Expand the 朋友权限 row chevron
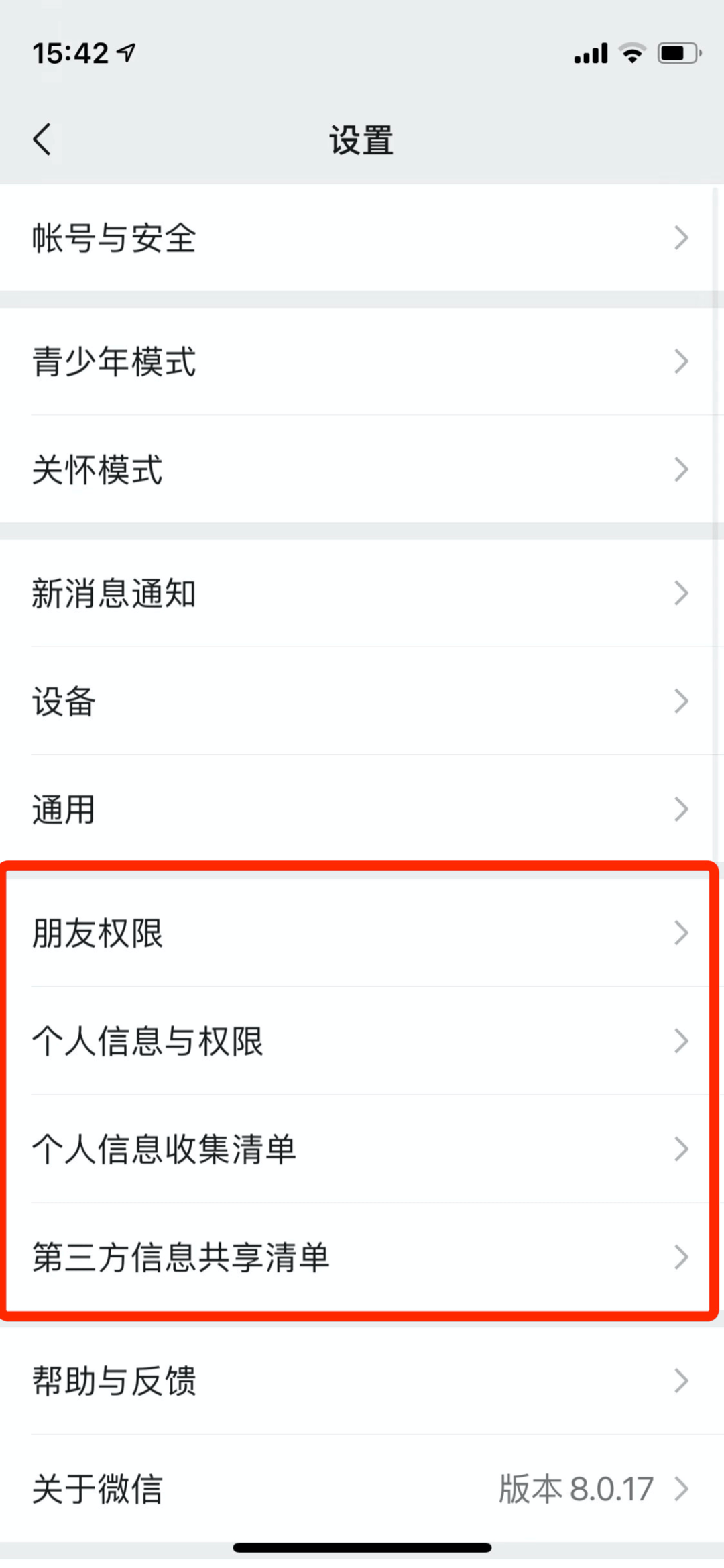Screen dimensions: 724x1568 (x=681, y=933)
